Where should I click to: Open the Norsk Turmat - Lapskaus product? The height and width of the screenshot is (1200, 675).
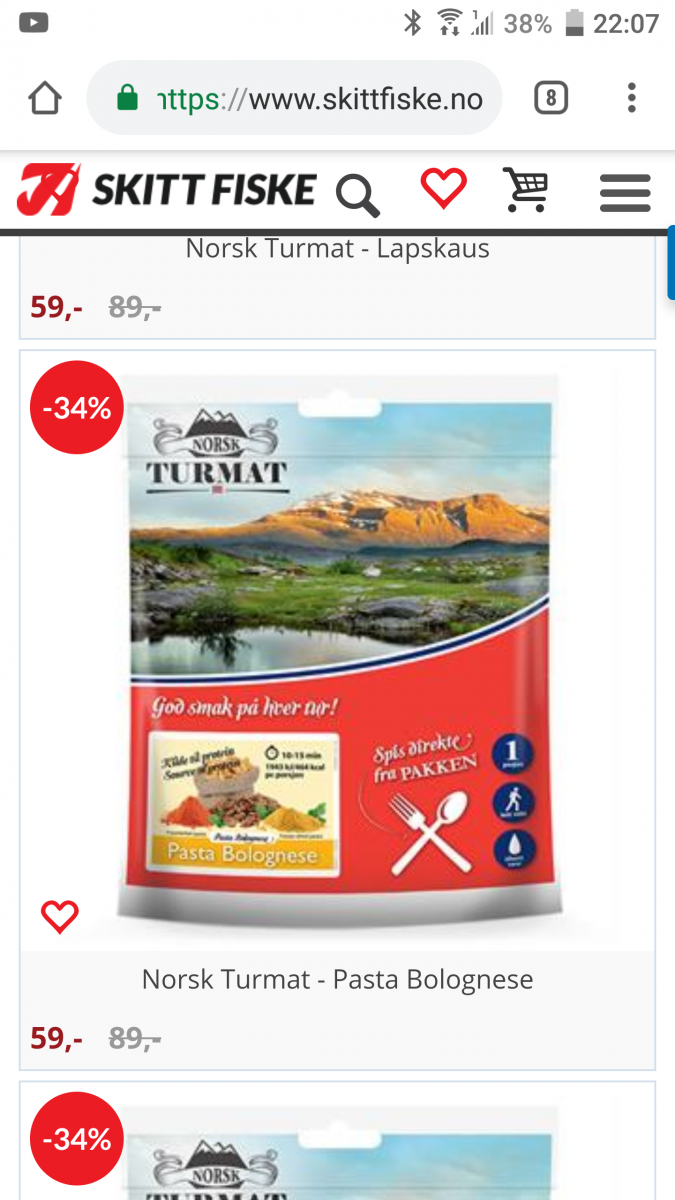pos(337,249)
